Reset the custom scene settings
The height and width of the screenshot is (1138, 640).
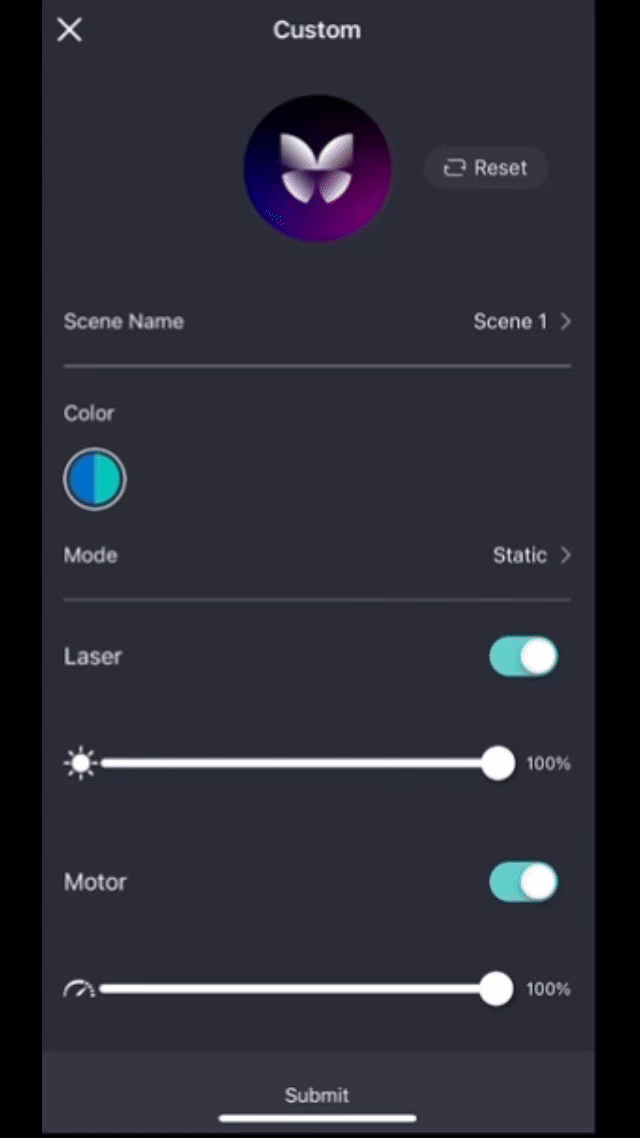486,168
